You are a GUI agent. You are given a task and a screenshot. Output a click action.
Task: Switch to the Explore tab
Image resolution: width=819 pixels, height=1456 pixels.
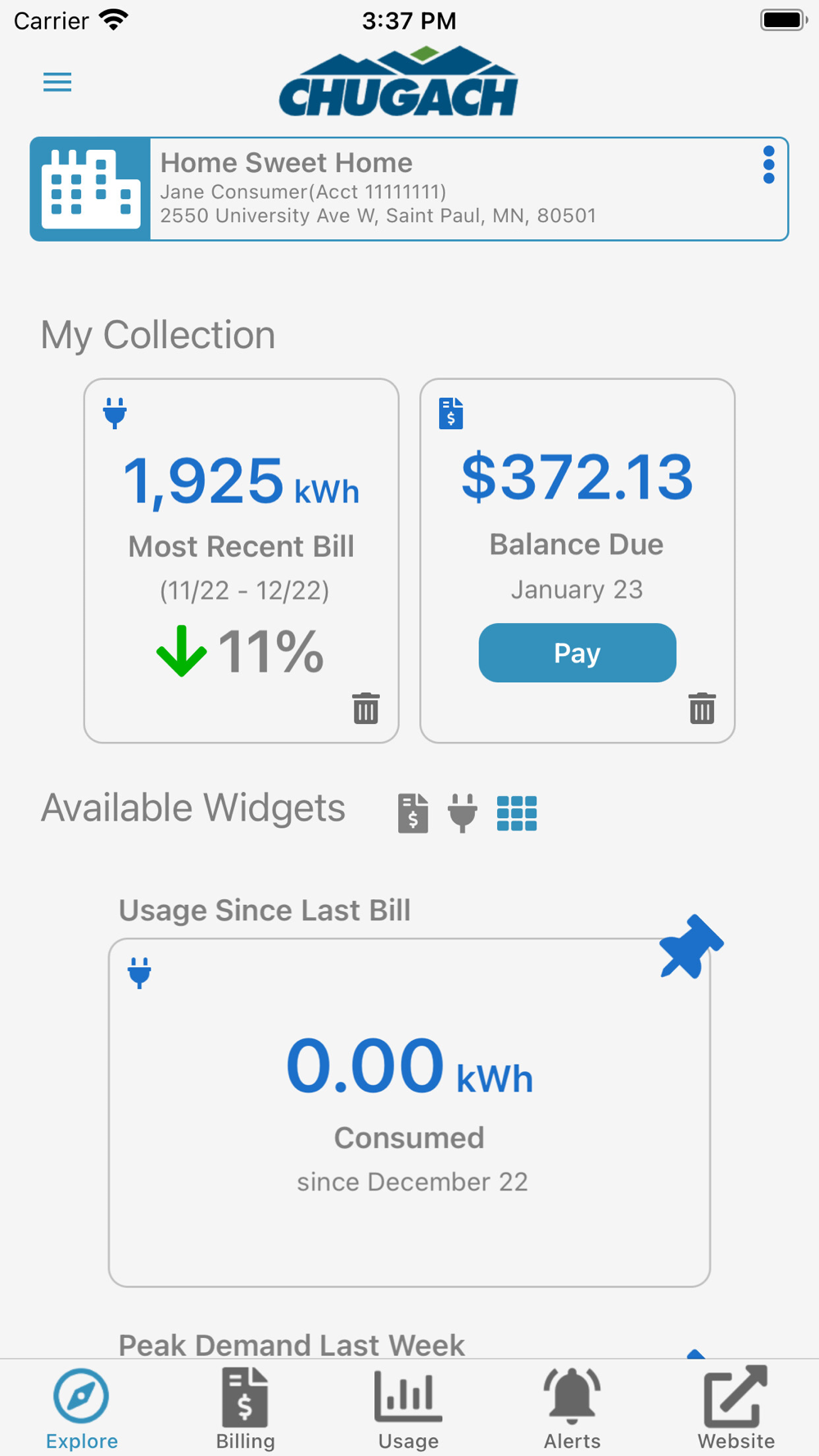pyautogui.click(x=82, y=1409)
